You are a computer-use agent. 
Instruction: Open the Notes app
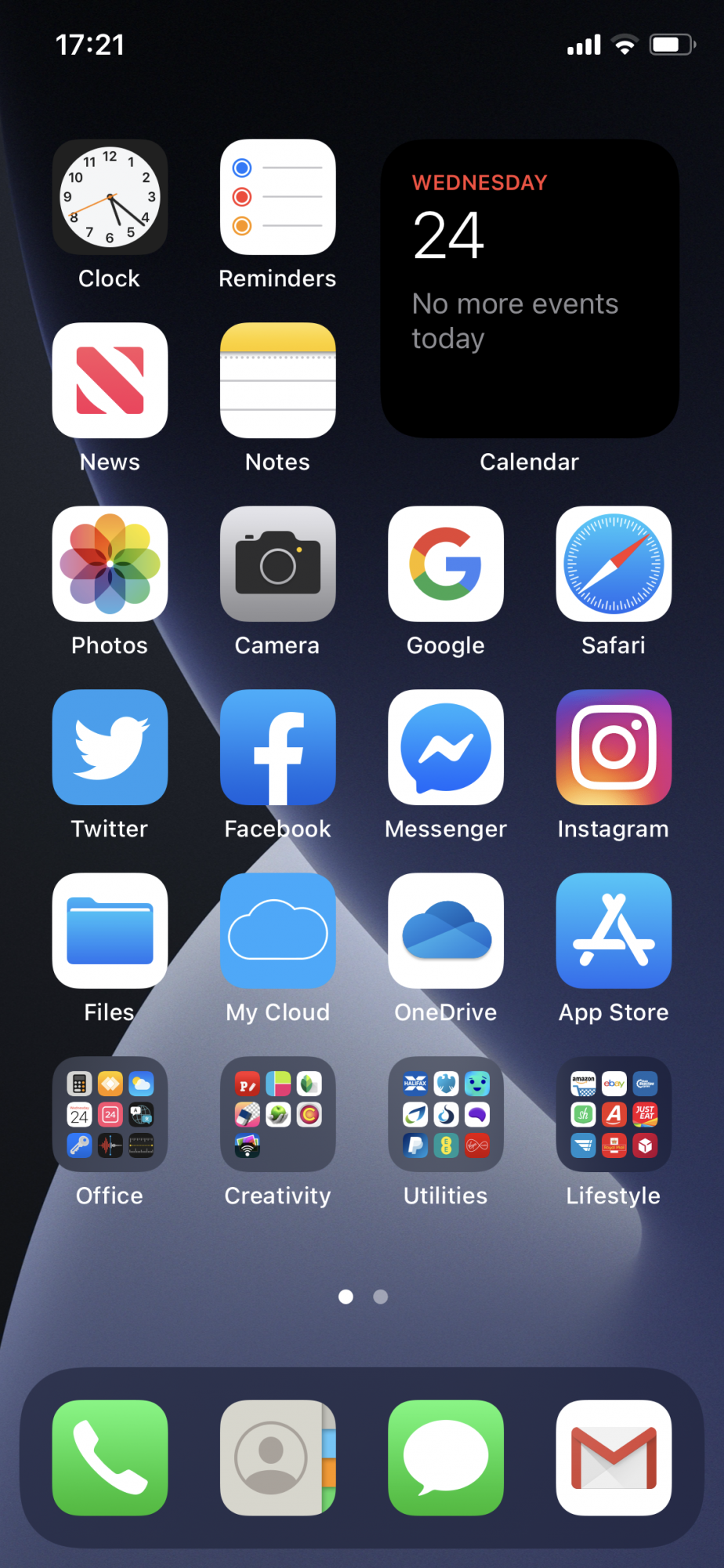pos(278,380)
